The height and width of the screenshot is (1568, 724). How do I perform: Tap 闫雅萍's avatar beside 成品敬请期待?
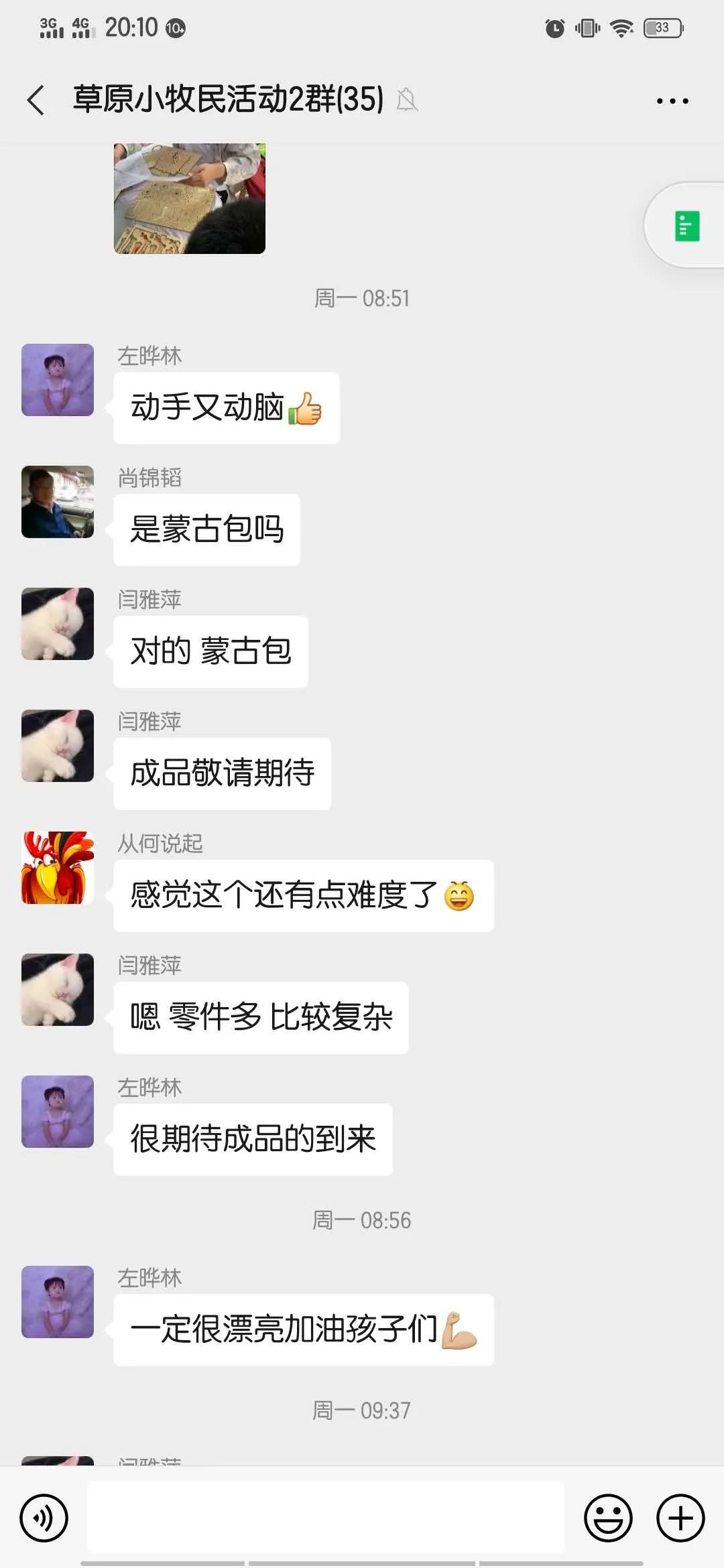[x=58, y=746]
